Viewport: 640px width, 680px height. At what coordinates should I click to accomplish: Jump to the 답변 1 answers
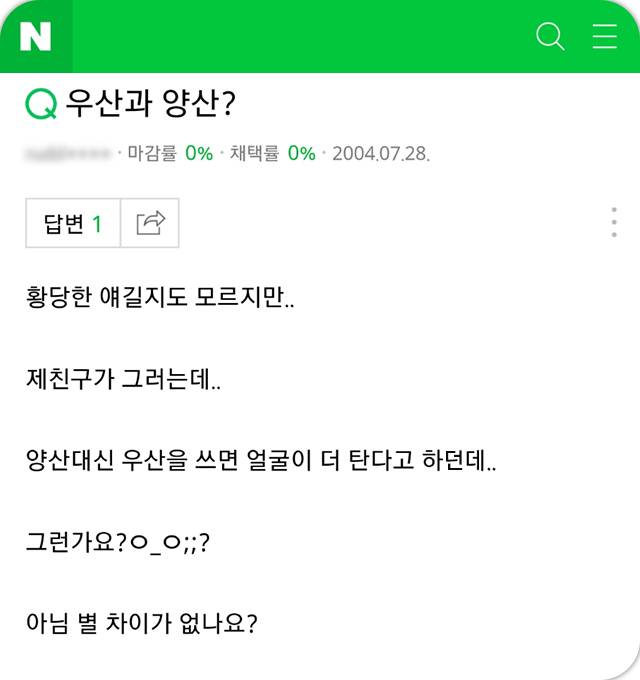pos(73,223)
